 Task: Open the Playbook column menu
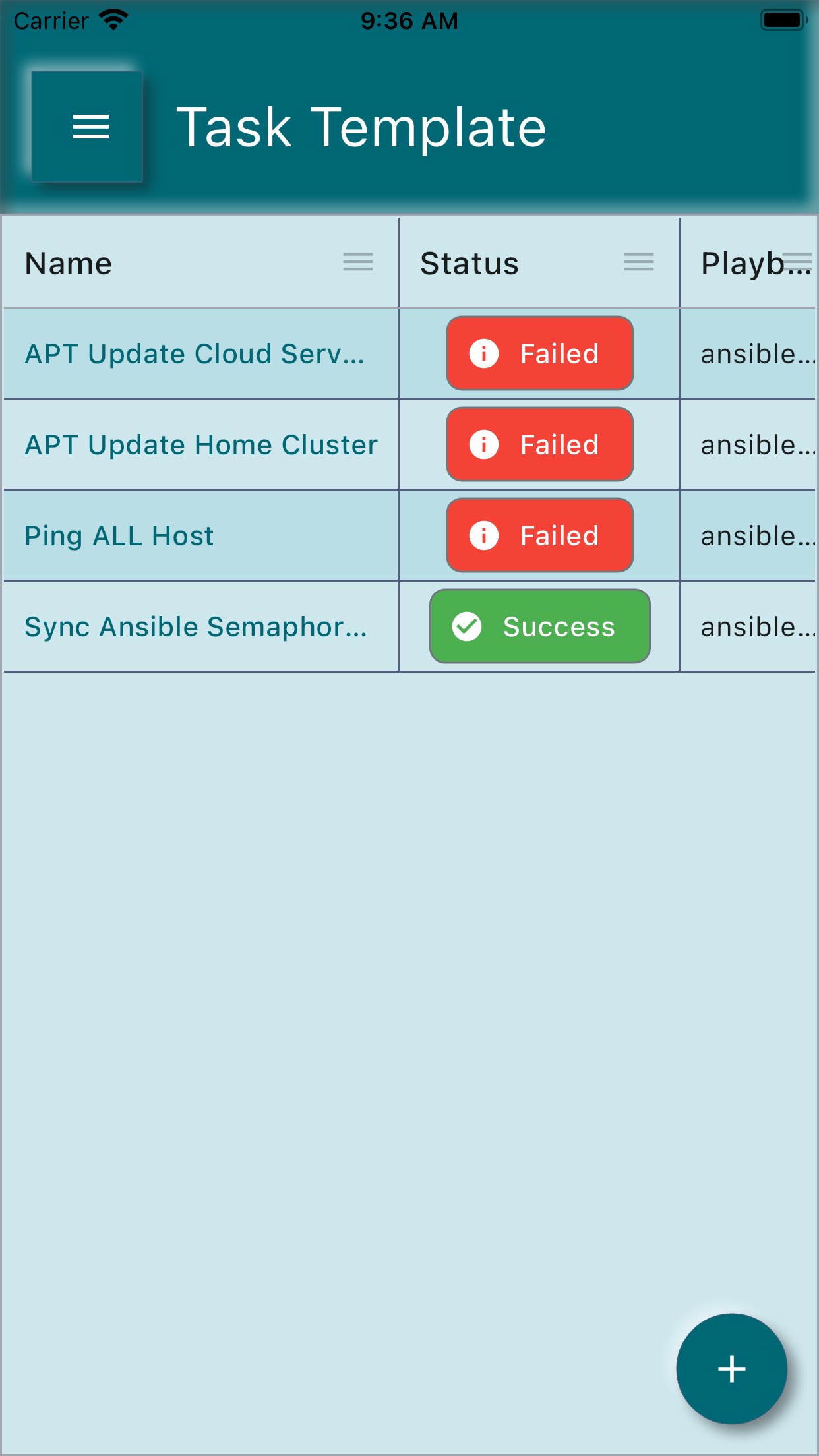click(x=798, y=262)
